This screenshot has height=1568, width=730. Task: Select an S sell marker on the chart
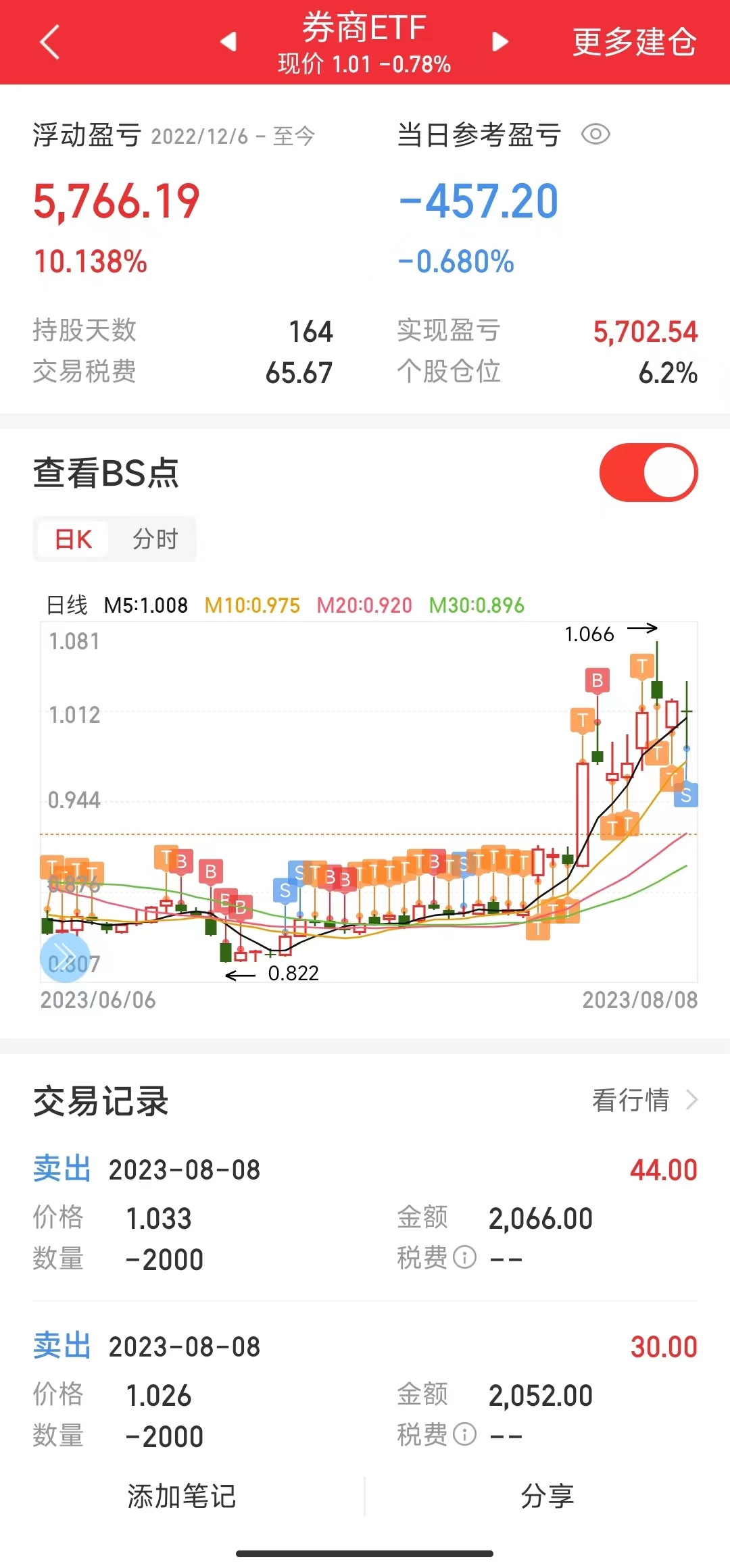(x=686, y=795)
